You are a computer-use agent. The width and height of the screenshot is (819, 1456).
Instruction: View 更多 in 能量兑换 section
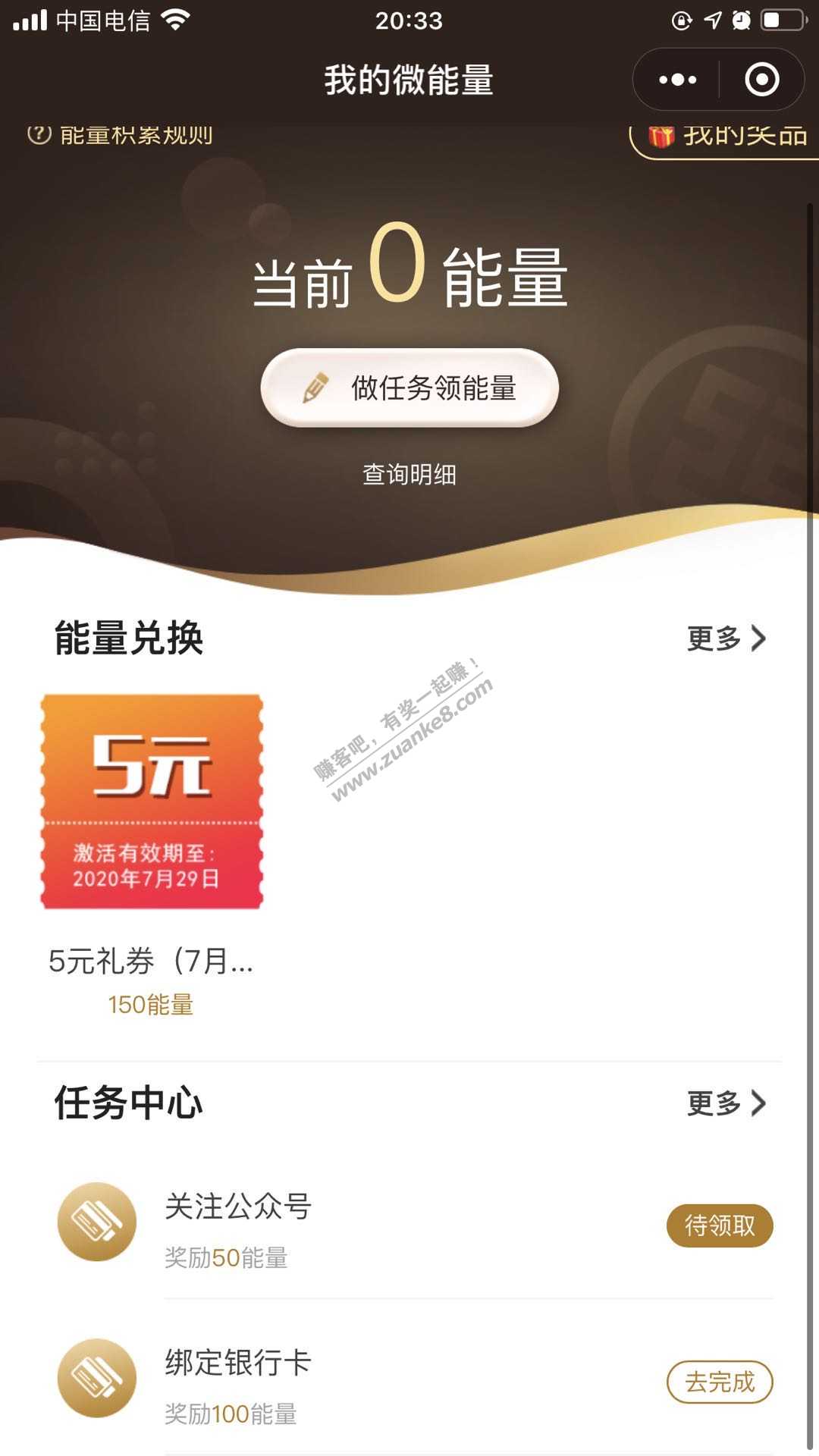point(726,639)
